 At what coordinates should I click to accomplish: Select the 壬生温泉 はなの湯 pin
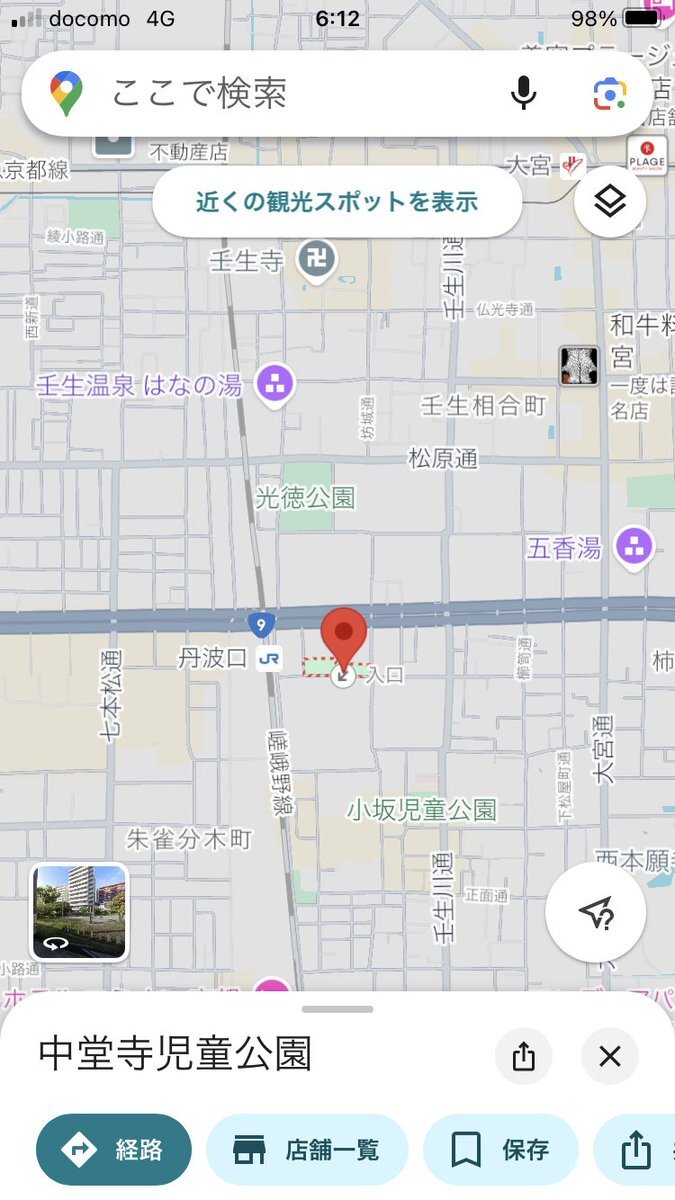pos(275,384)
